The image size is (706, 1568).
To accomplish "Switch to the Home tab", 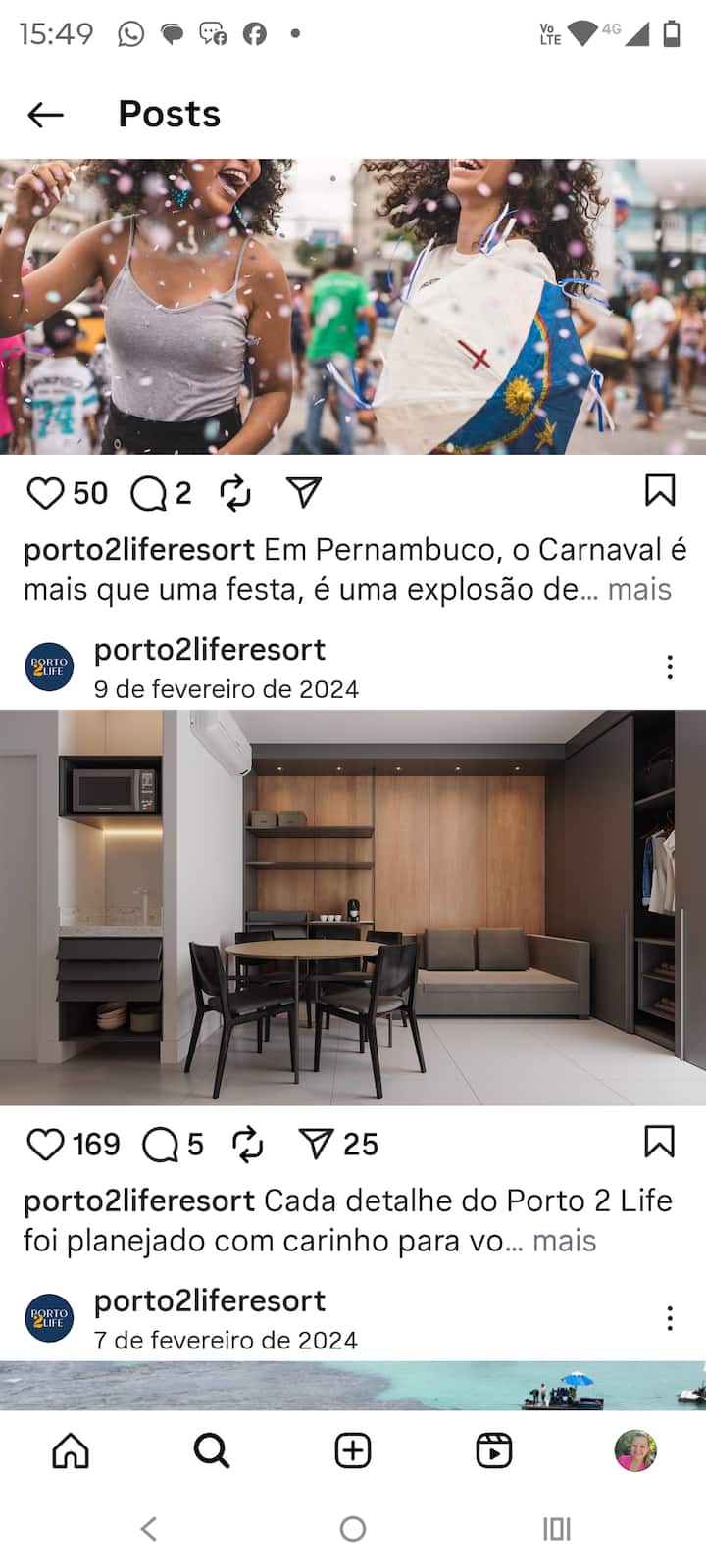I will [71, 1450].
